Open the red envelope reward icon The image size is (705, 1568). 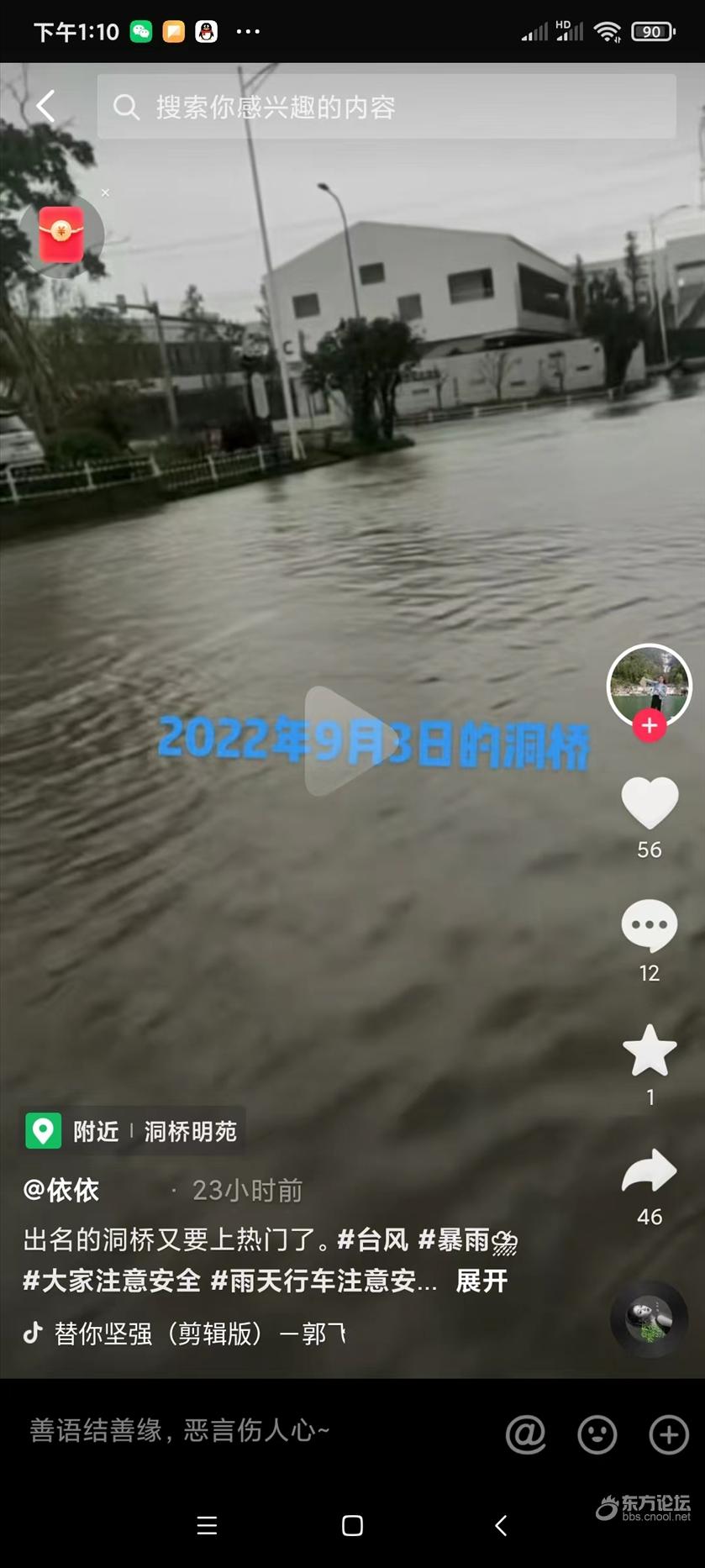pos(61,235)
